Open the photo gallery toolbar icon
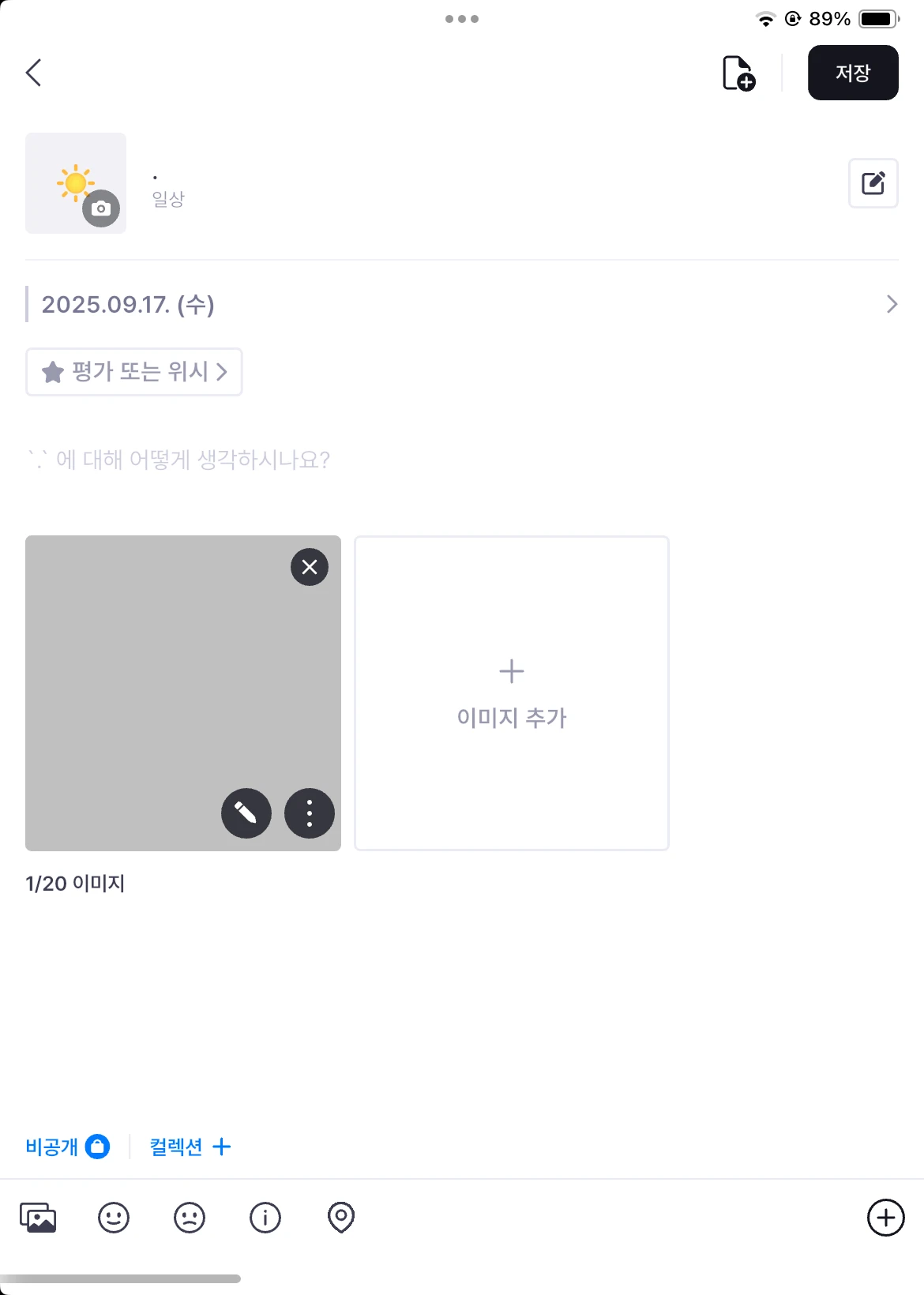924x1295 pixels. click(x=38, y=1218)
